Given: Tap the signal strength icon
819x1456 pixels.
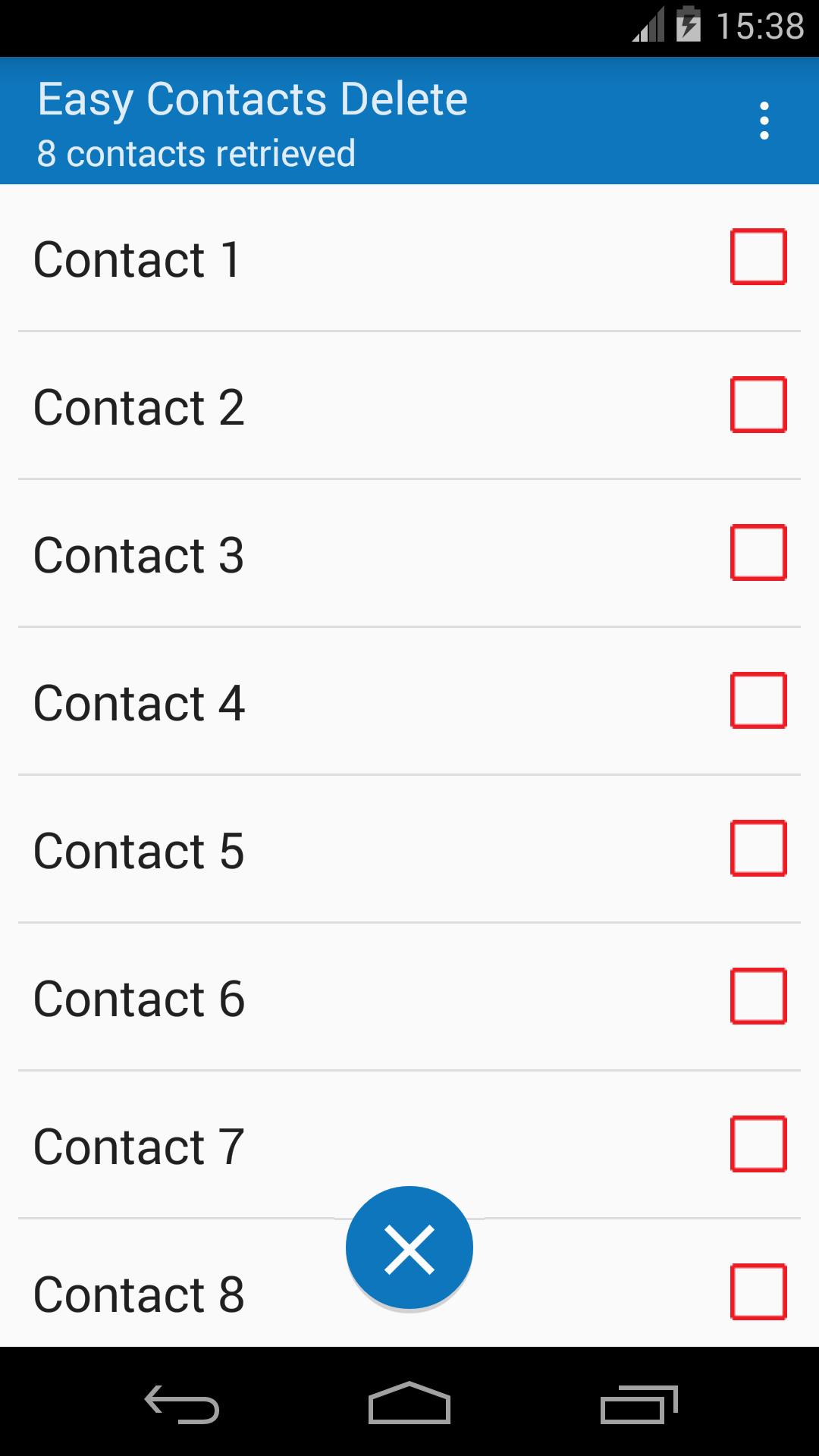Looking at the screenshot, I should (645, 25).
